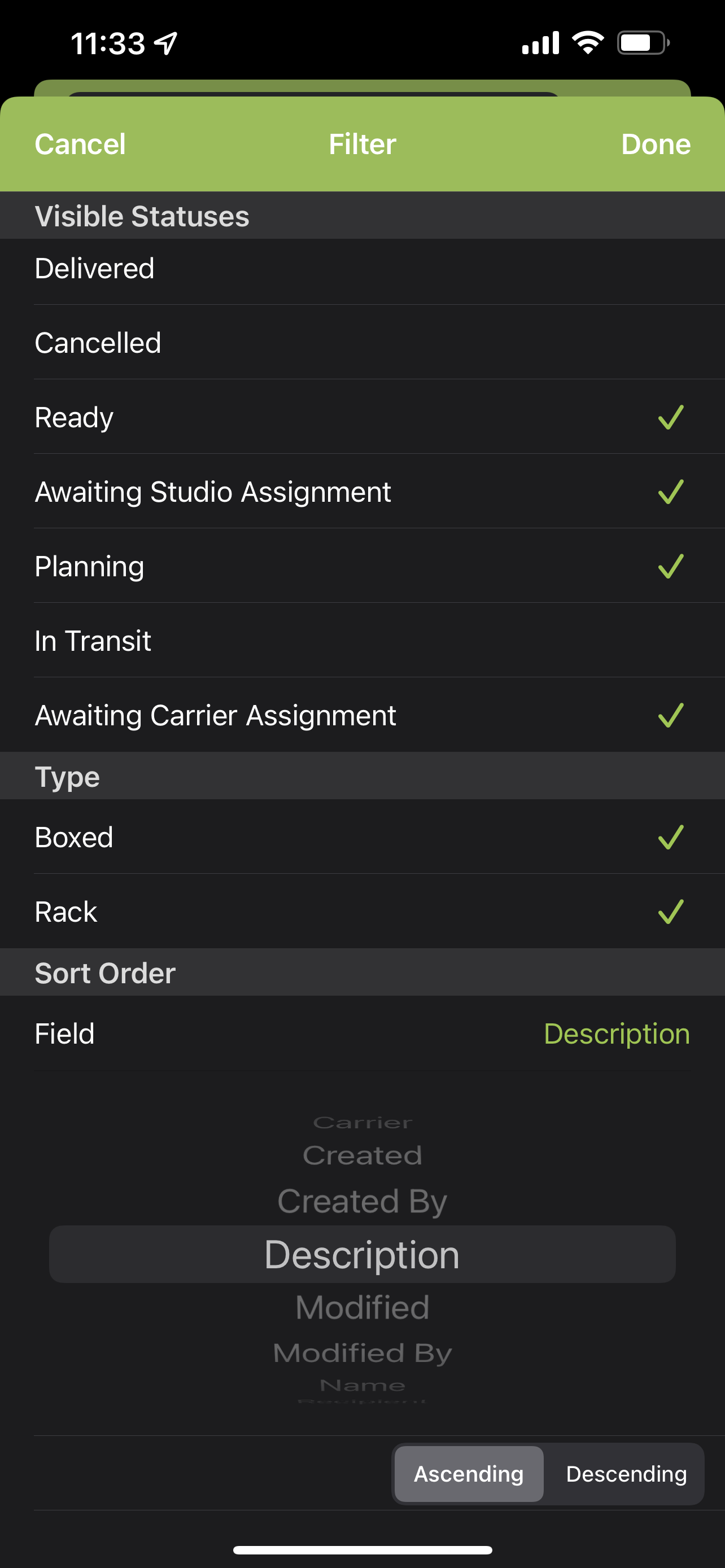
Task: Choose Created in the picker
Action: pyautogui.click(x=362, y=1155)
